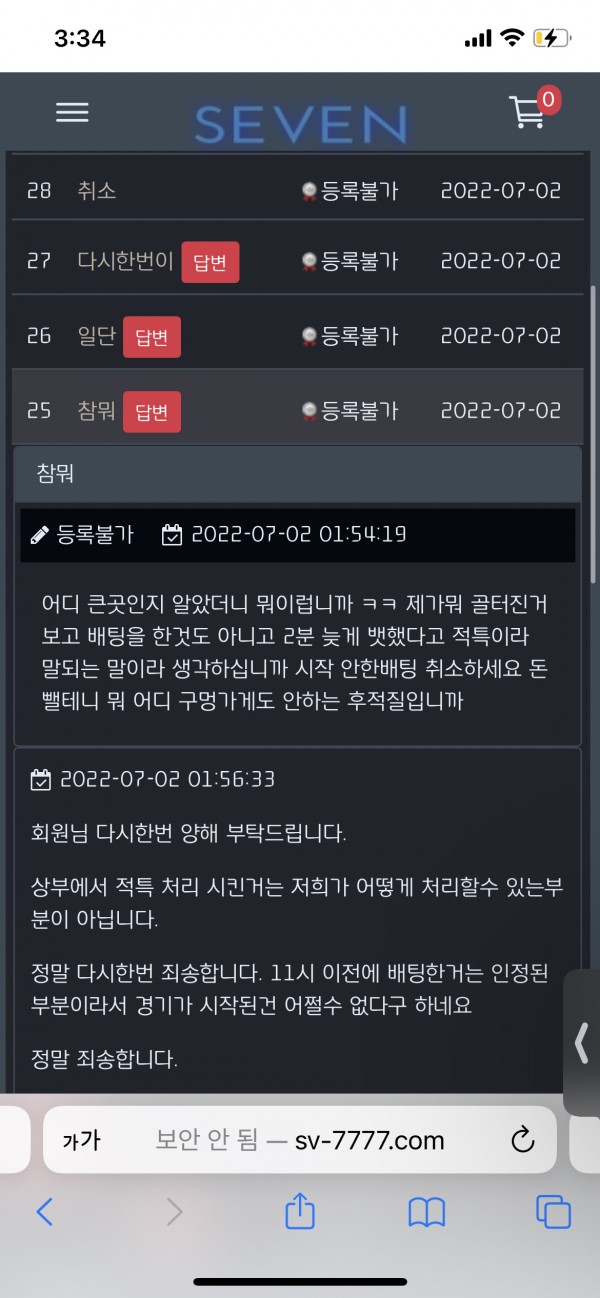Open post 27 titled 다시한번이

[125, 262]
